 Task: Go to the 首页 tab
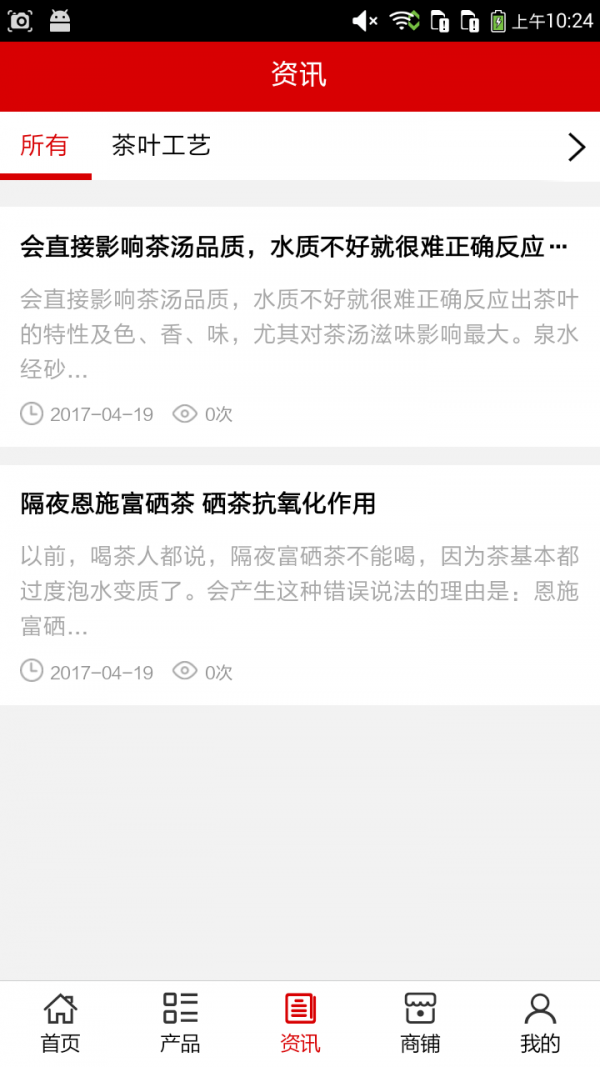point(60,1022)
